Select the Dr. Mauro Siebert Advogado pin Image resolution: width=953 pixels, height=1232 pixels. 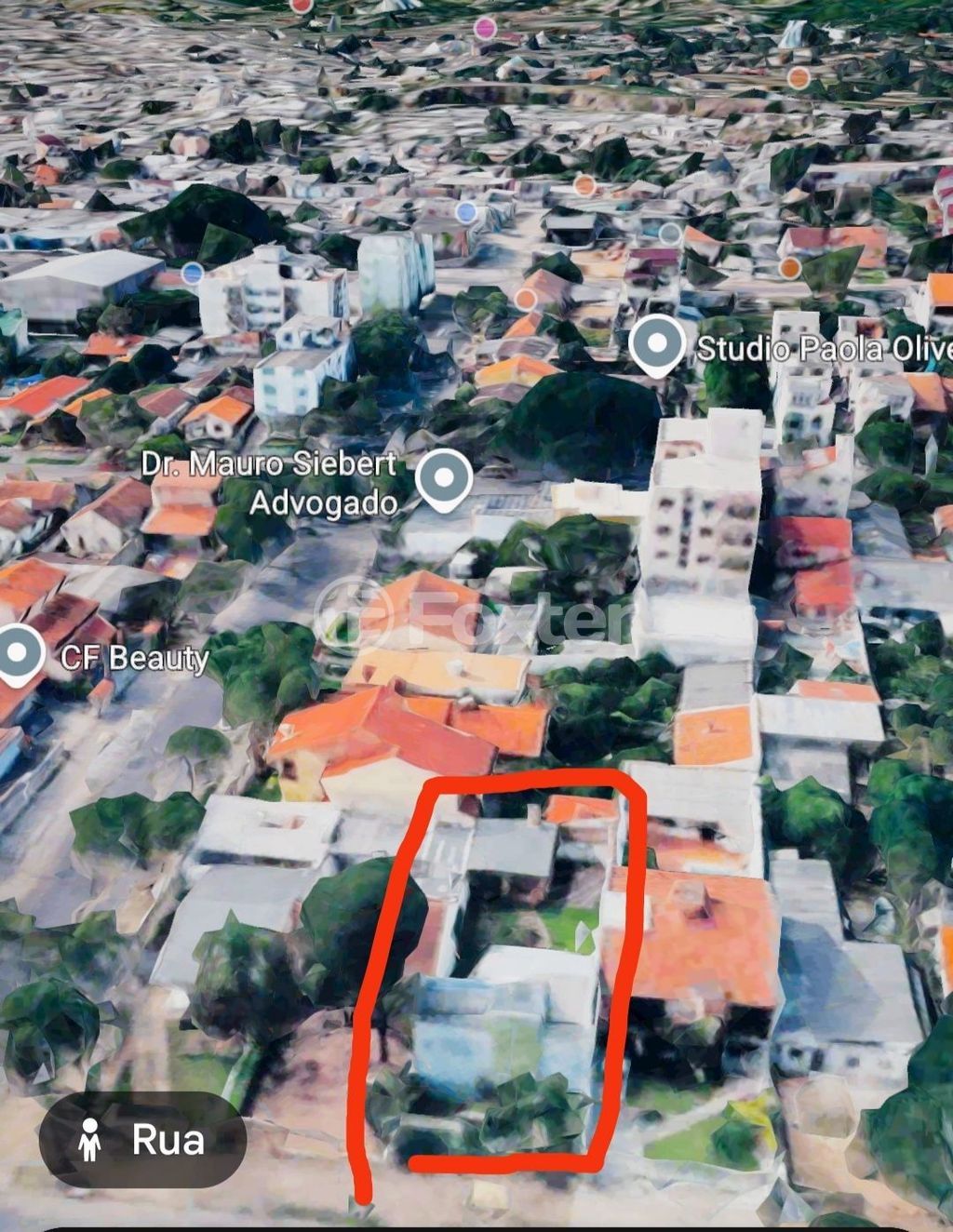click(x=444, y=478)
